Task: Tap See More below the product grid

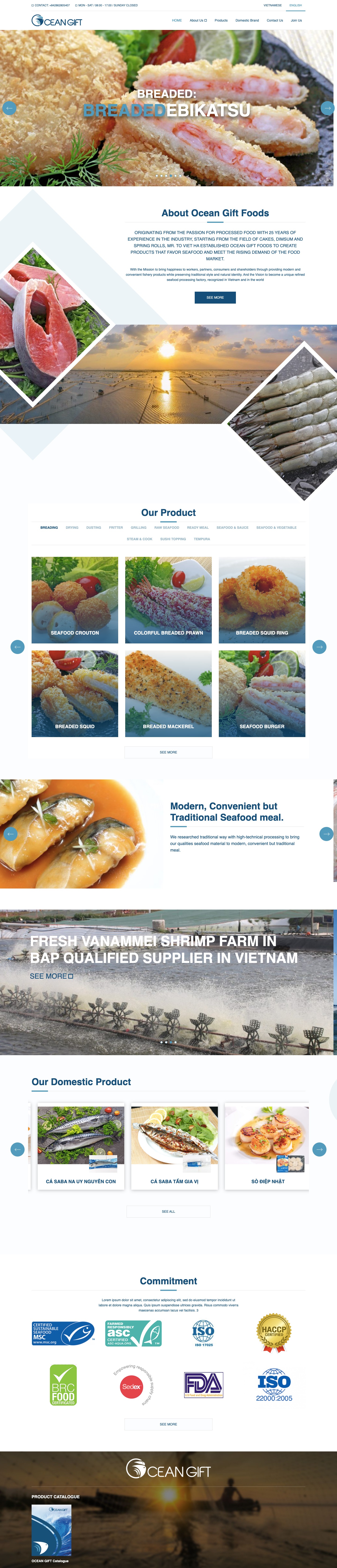Action: click(168, 752)
